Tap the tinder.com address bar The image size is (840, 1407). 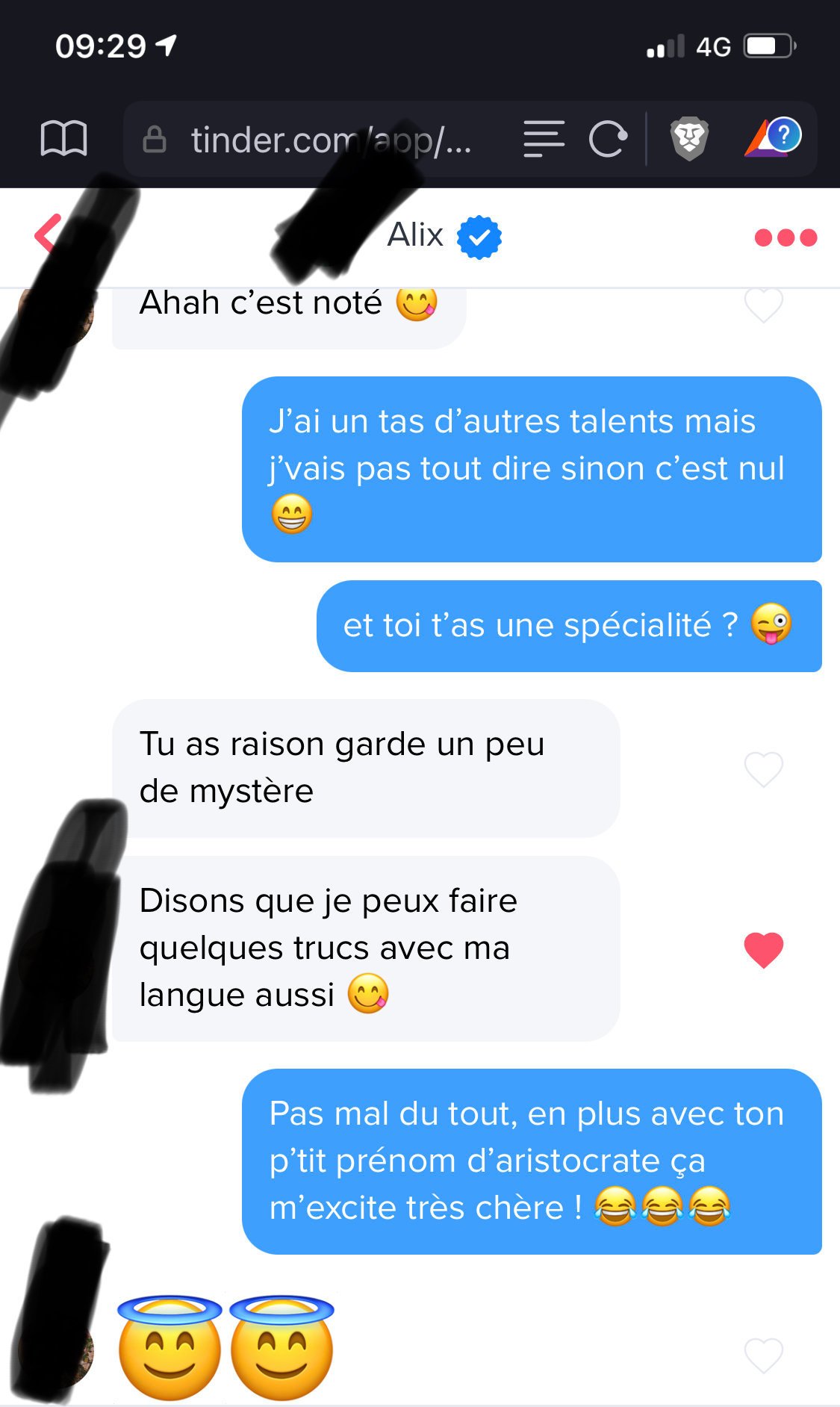coord(329,140)
